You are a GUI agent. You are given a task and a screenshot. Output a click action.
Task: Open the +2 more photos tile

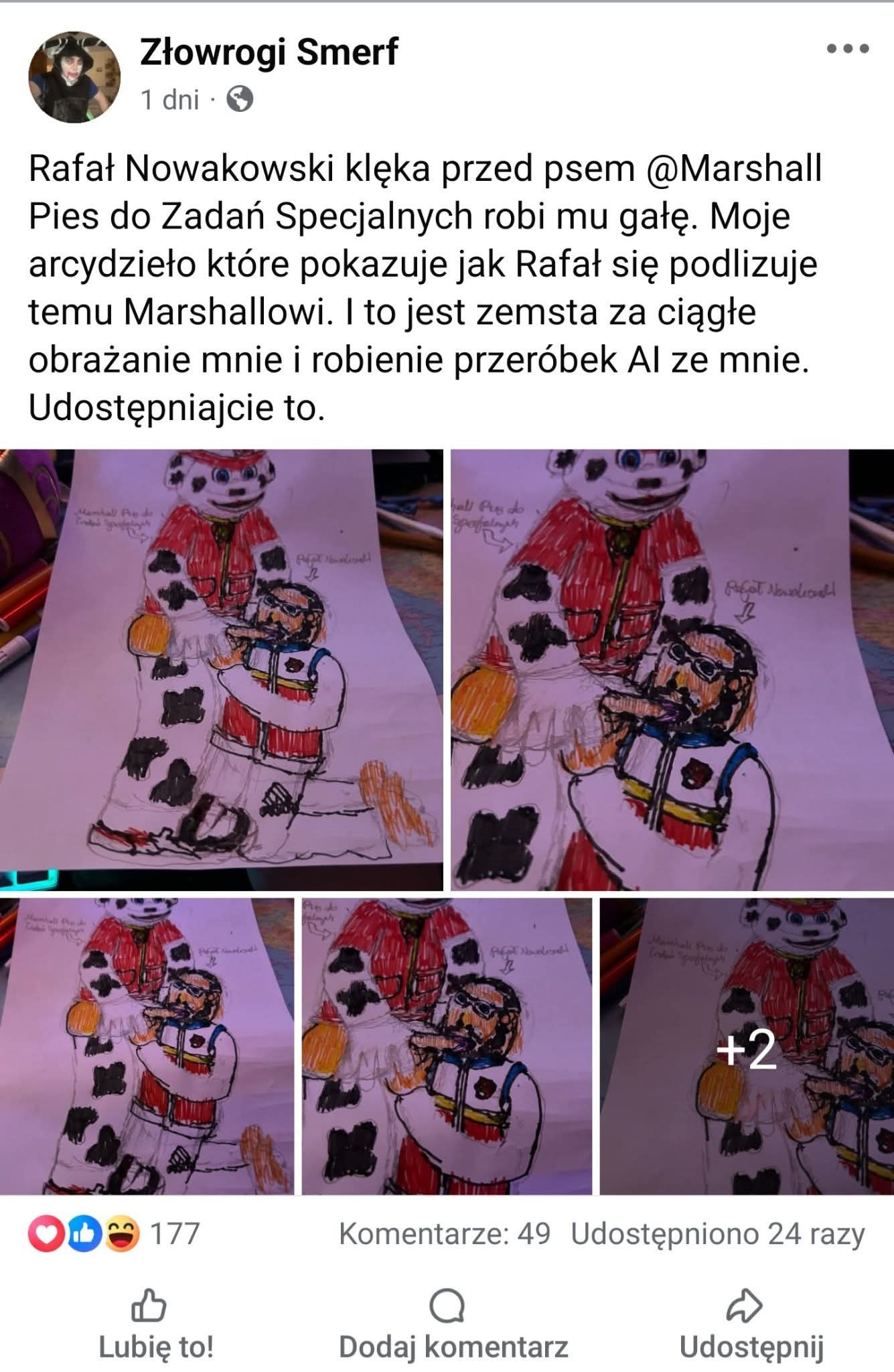pyautogui.click(x=746, y=1050)
